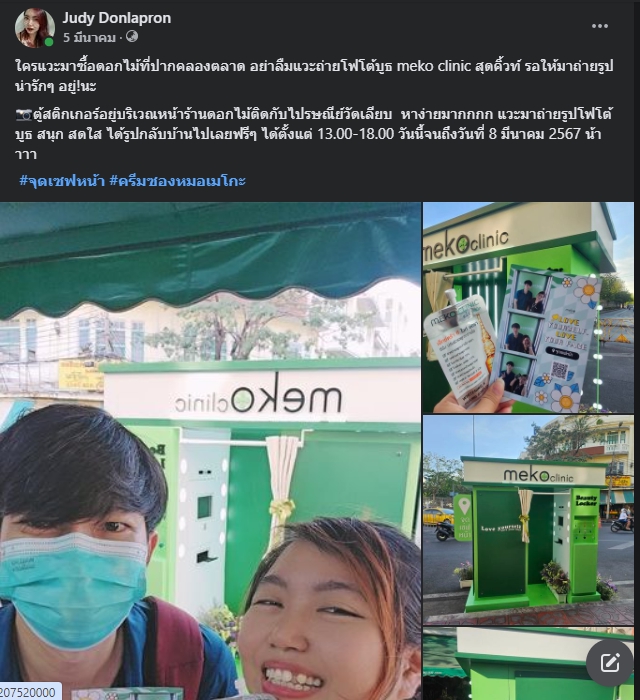
Task: Open the photo showing the sachet and photo strip
Action: click(x=528, y=308)
